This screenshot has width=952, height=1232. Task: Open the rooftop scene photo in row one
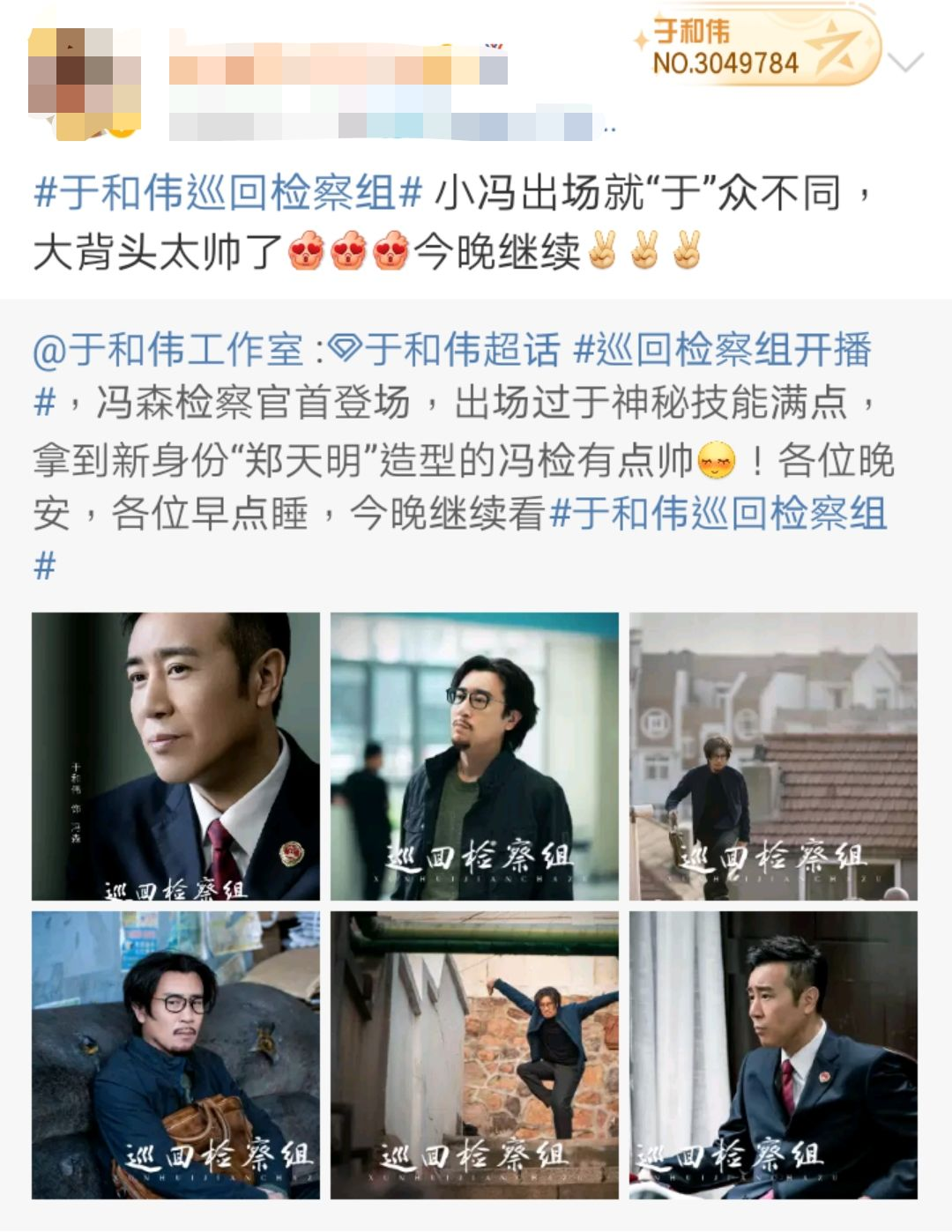773,756
